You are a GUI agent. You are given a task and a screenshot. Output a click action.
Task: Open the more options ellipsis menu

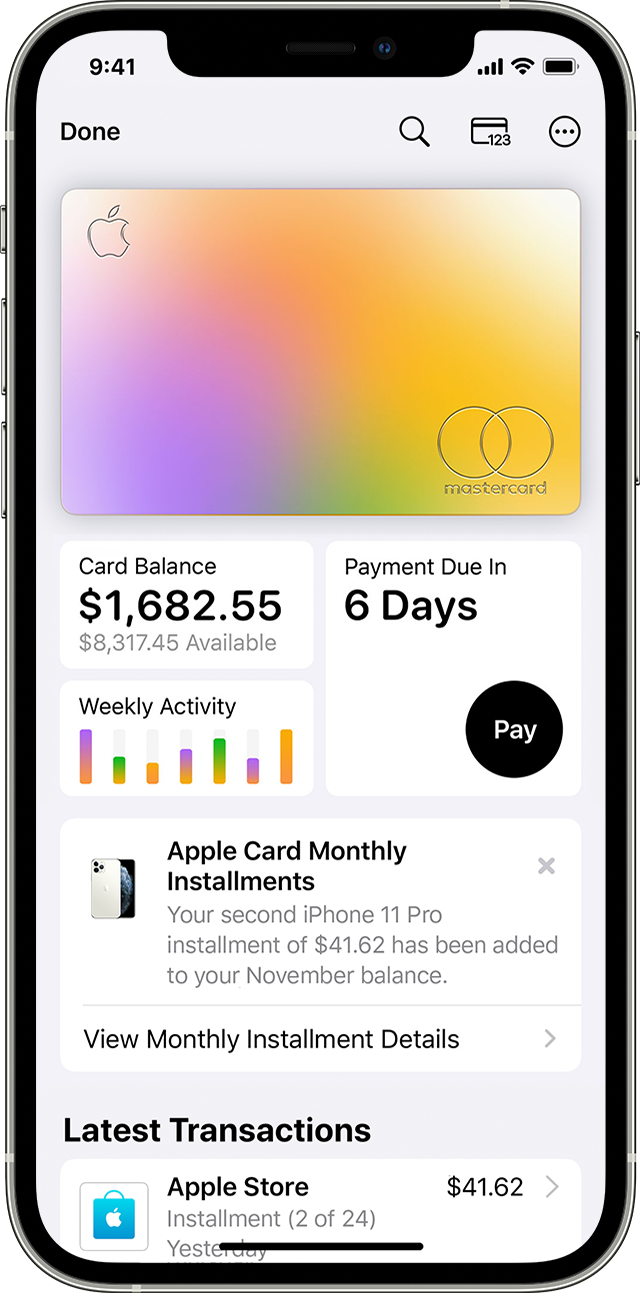point(564,132)
